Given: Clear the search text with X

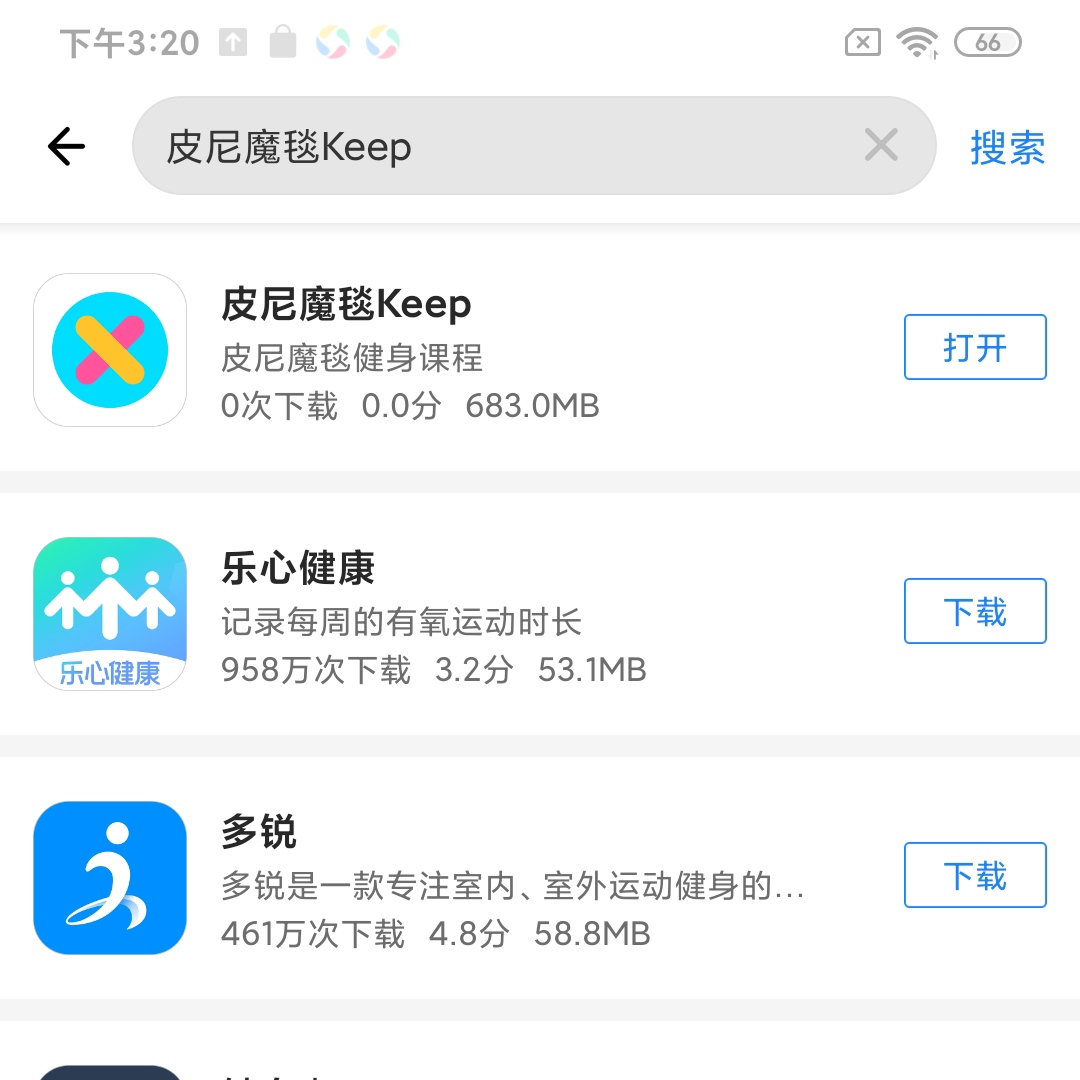Looking at the screenshot, I should (x=880, y=146).
